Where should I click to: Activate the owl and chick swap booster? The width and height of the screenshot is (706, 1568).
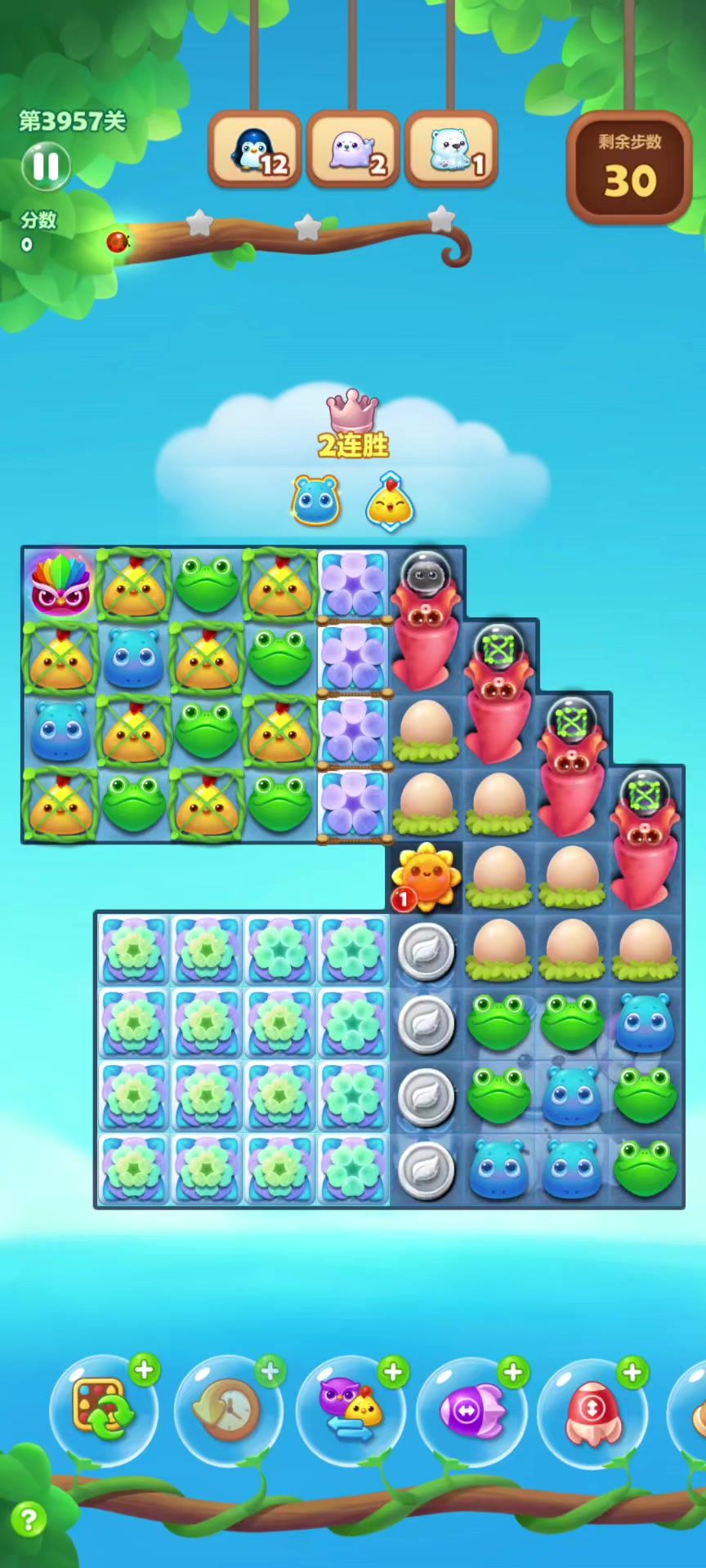(x=351, y=1410)
